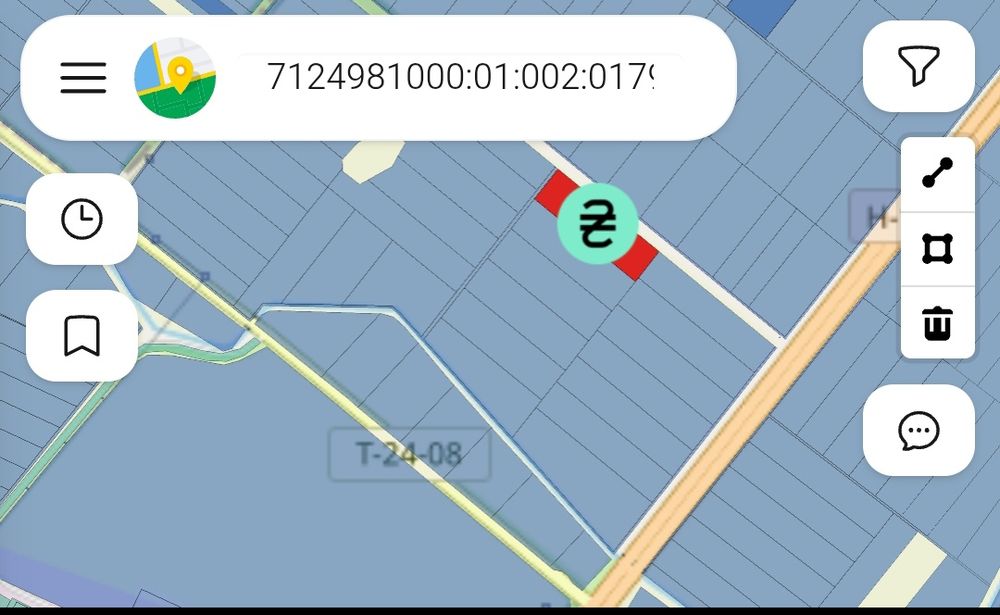Open the filter options

[x=918, y=66]
